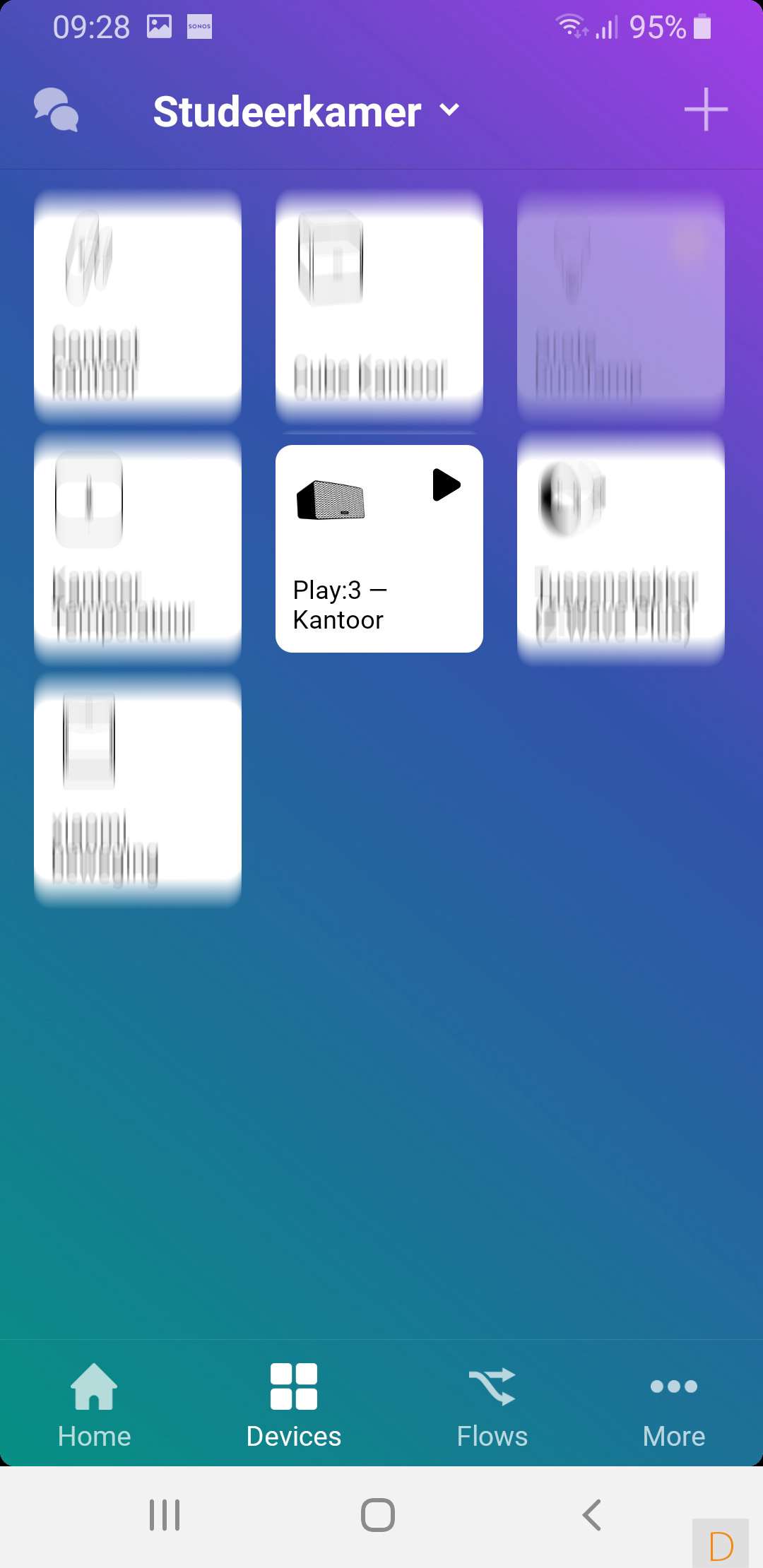Open the Kantoor Temperatuur tile
This screenshot has width=763, height=1568.
click(x=138, y=549)
